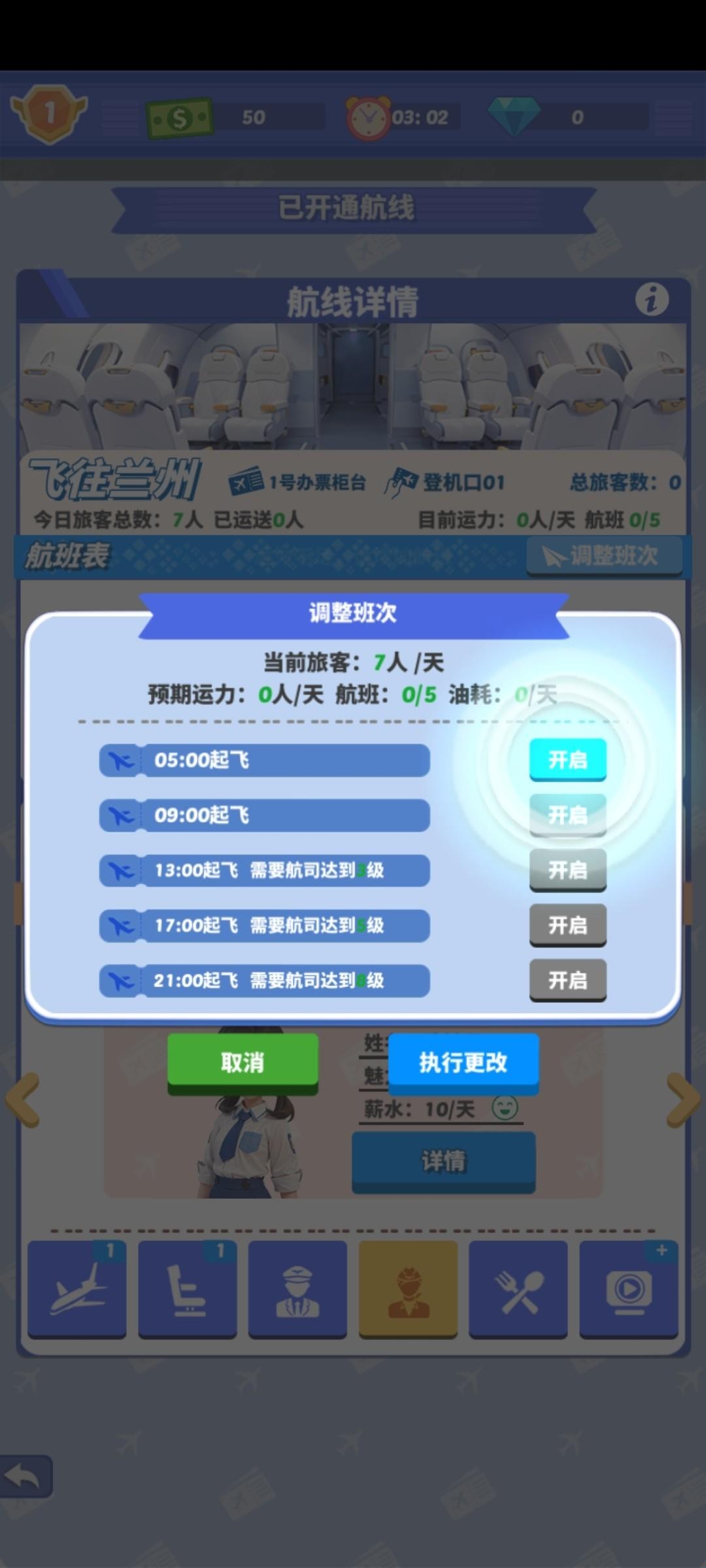
Task: Enable the 05:00起飞 flight
Action: click(x=567, y=759)
